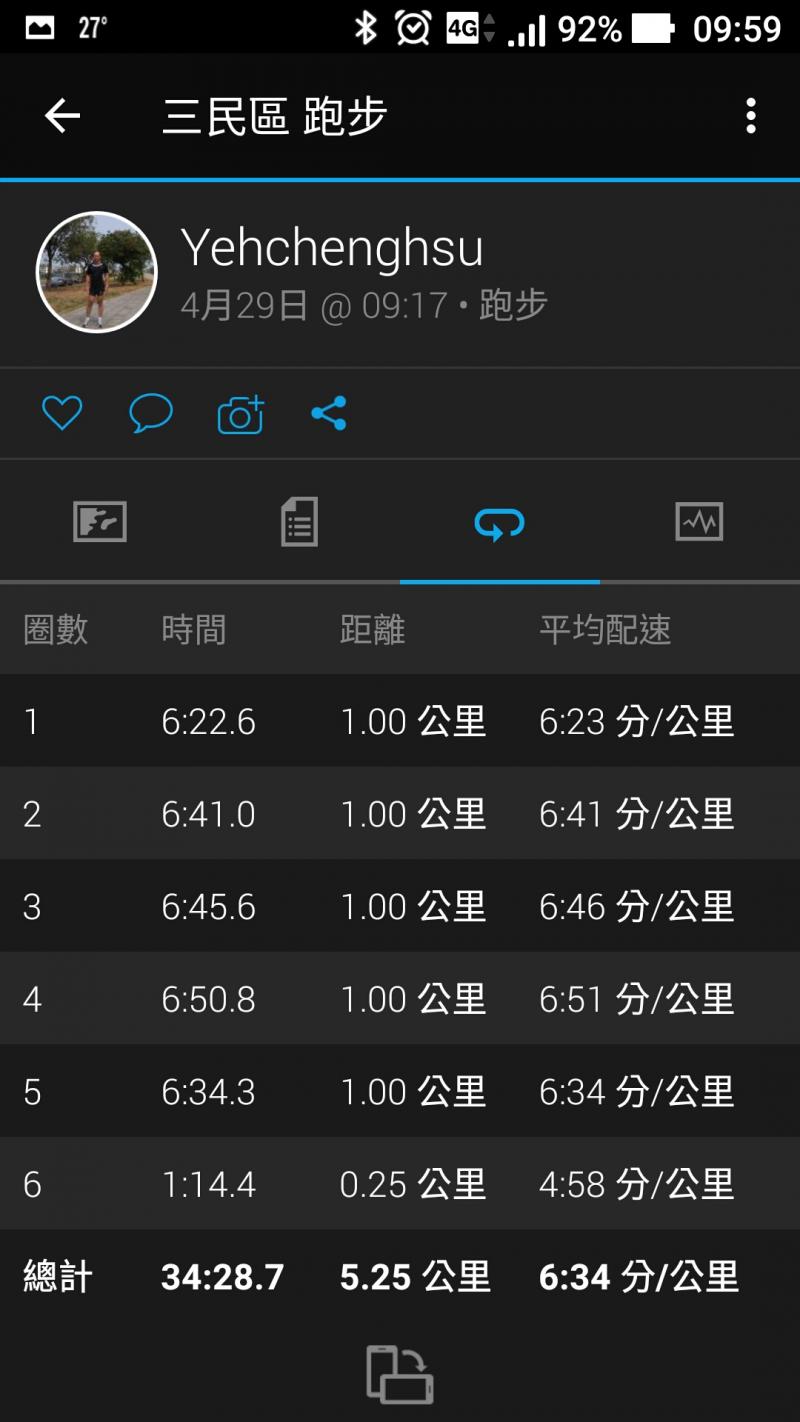Add a photo with the camera icon

click(240, 414)
